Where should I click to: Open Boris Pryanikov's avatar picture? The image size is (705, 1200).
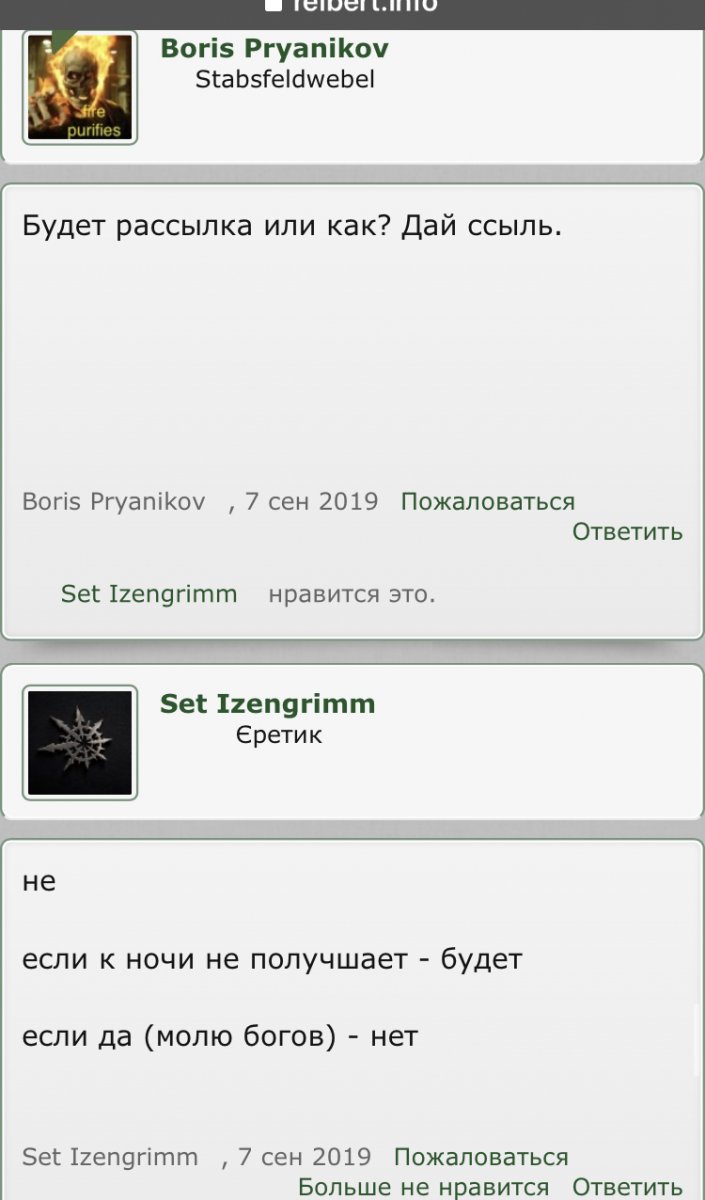80,87
